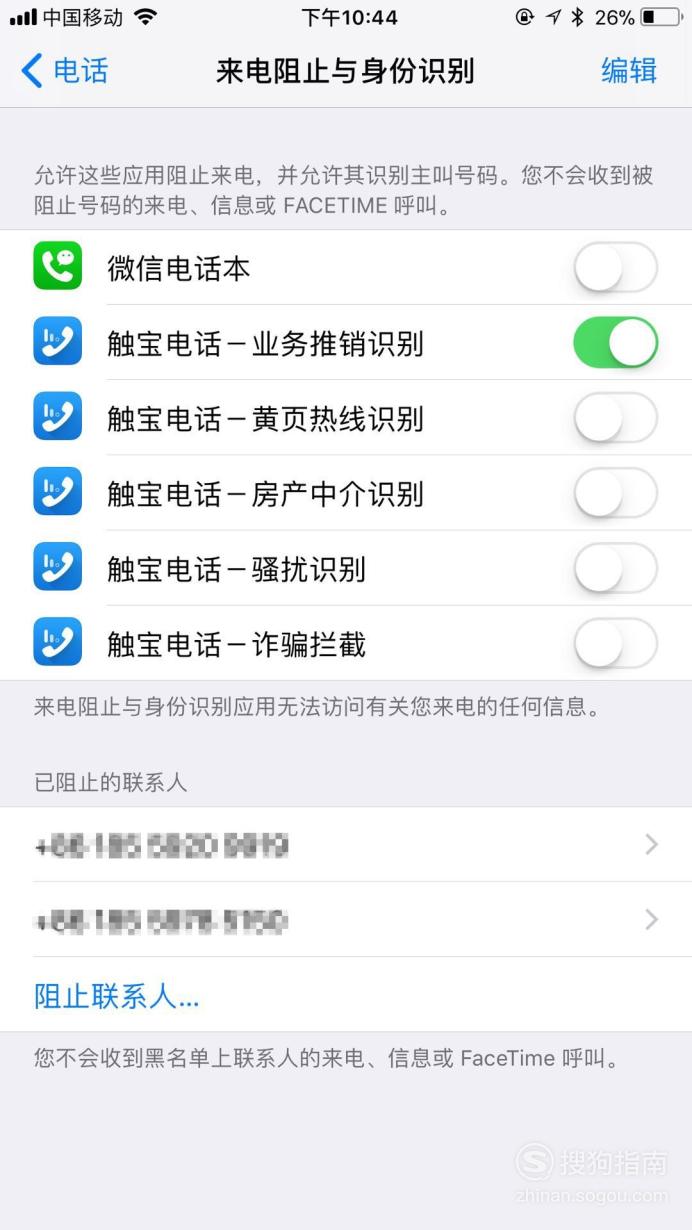The height and width of the screenshot is (1230, 692).
Task: Enable the 微信电话本 switch
Action: click(x=616, y=268)
